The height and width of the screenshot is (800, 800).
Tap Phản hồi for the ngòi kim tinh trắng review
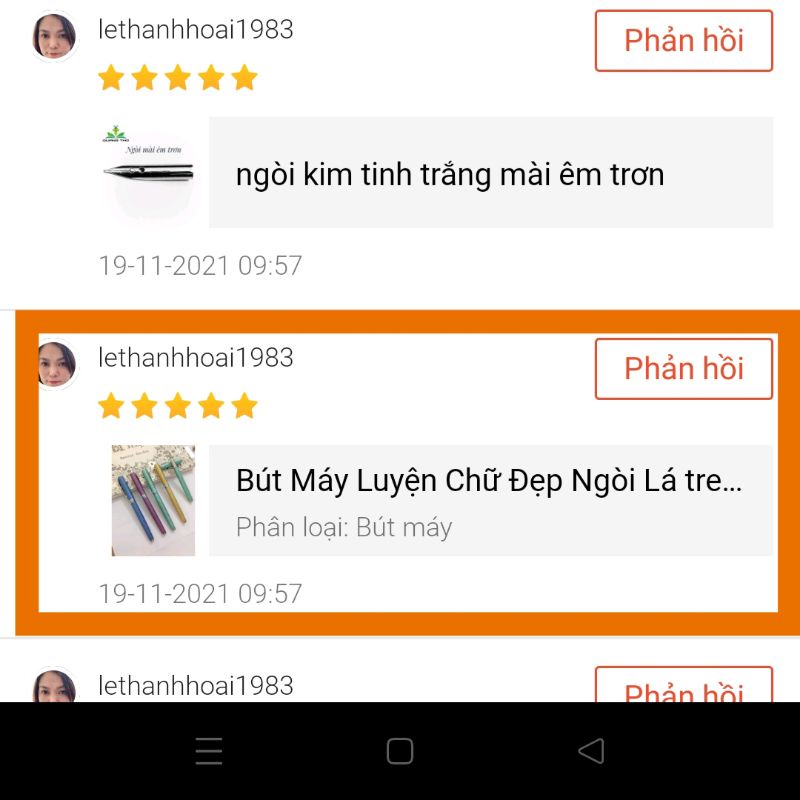[x=684, y=41]
